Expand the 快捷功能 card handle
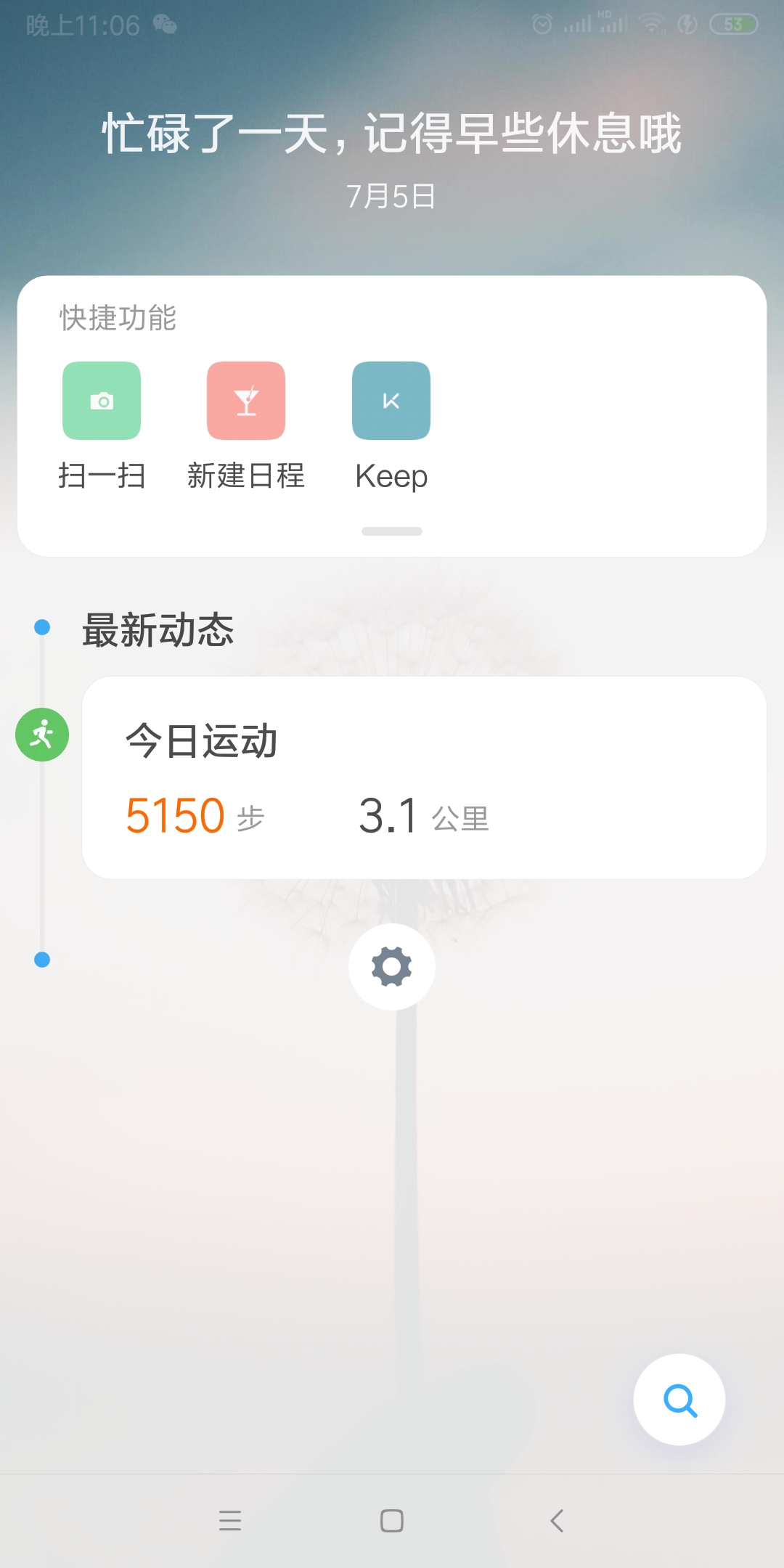Image resolution: width=784 pixels, height=1568 pixels. 392,531
